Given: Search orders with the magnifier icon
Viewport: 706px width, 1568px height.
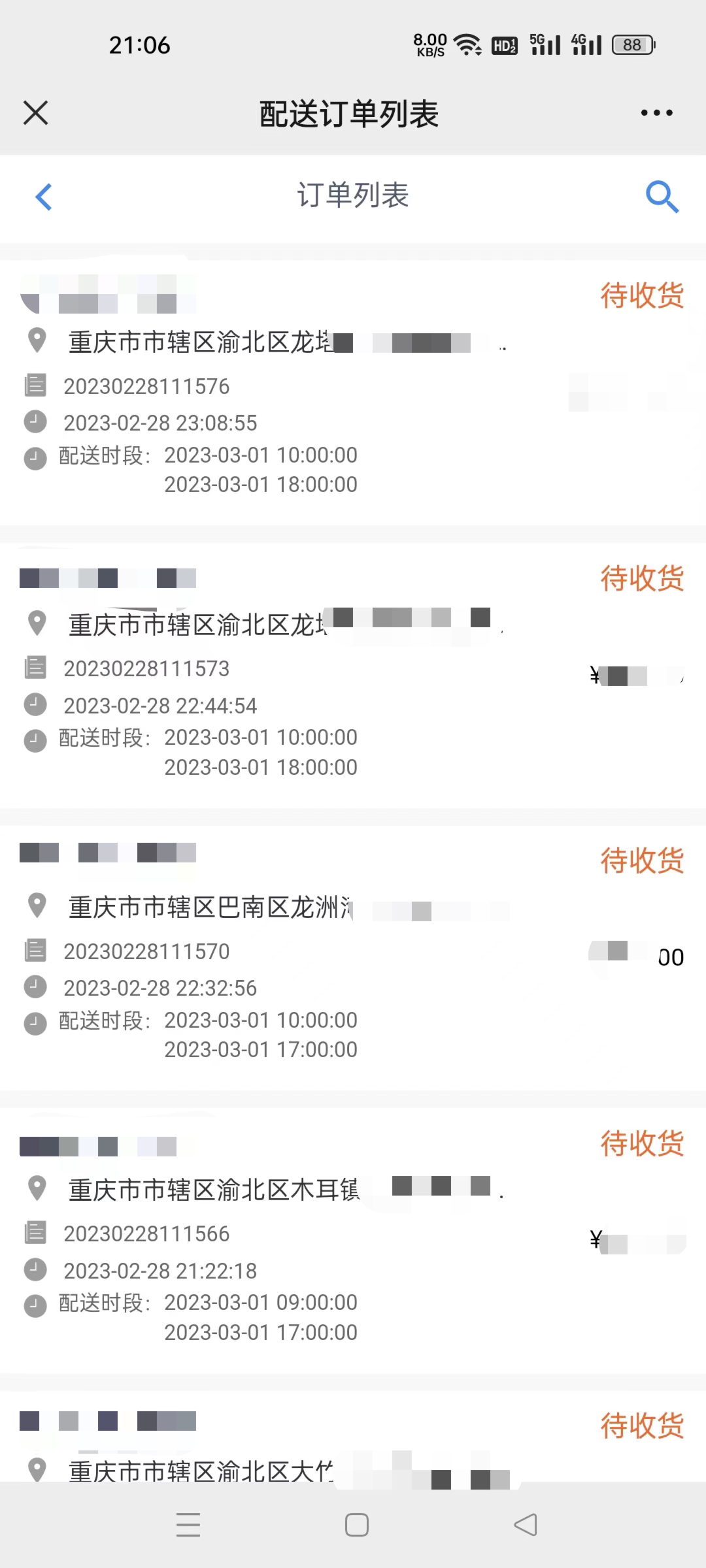Looking at the screenshot, I should tap(662, 197).
